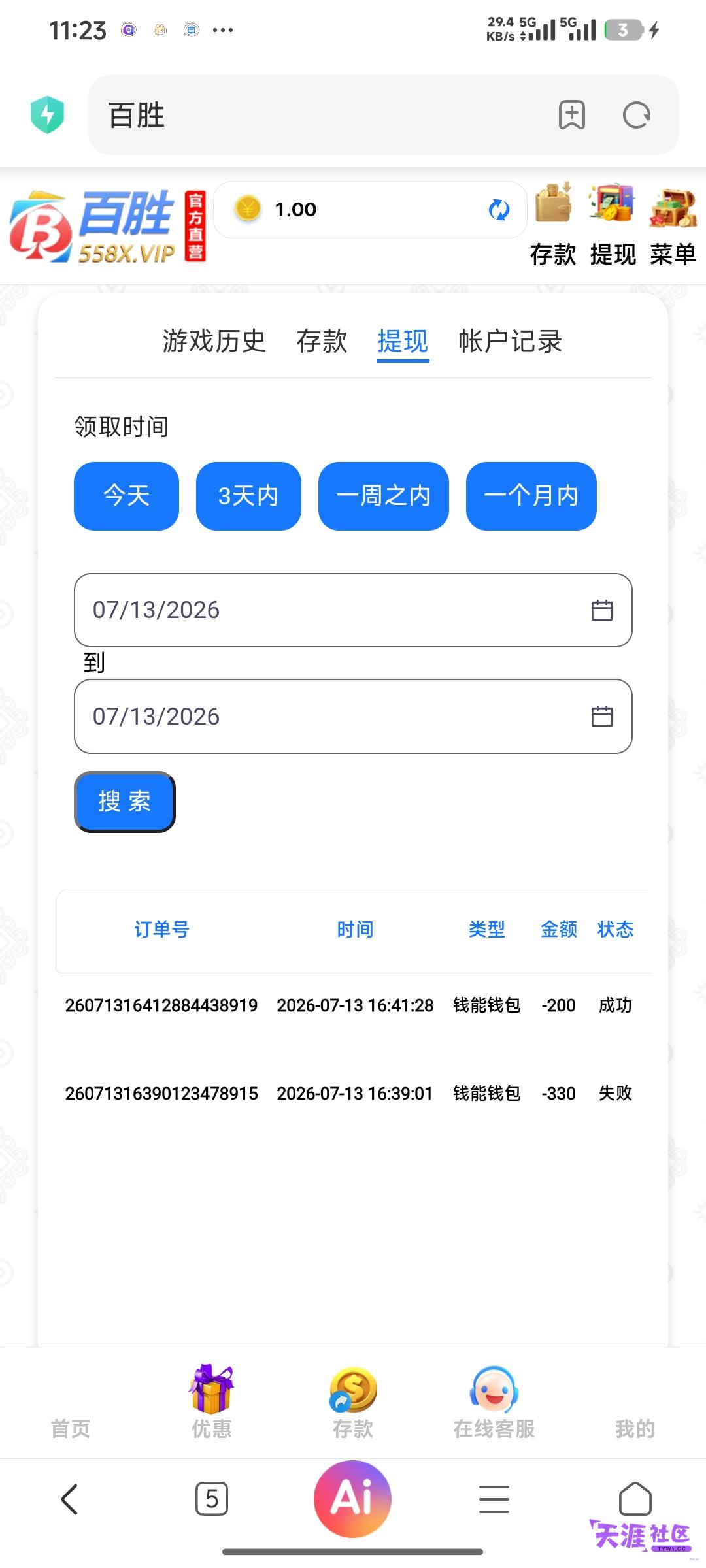This screenshot has width=706, height=1568.
Task: Open 存款 deposit from the top header
Action: click(553, 224)
